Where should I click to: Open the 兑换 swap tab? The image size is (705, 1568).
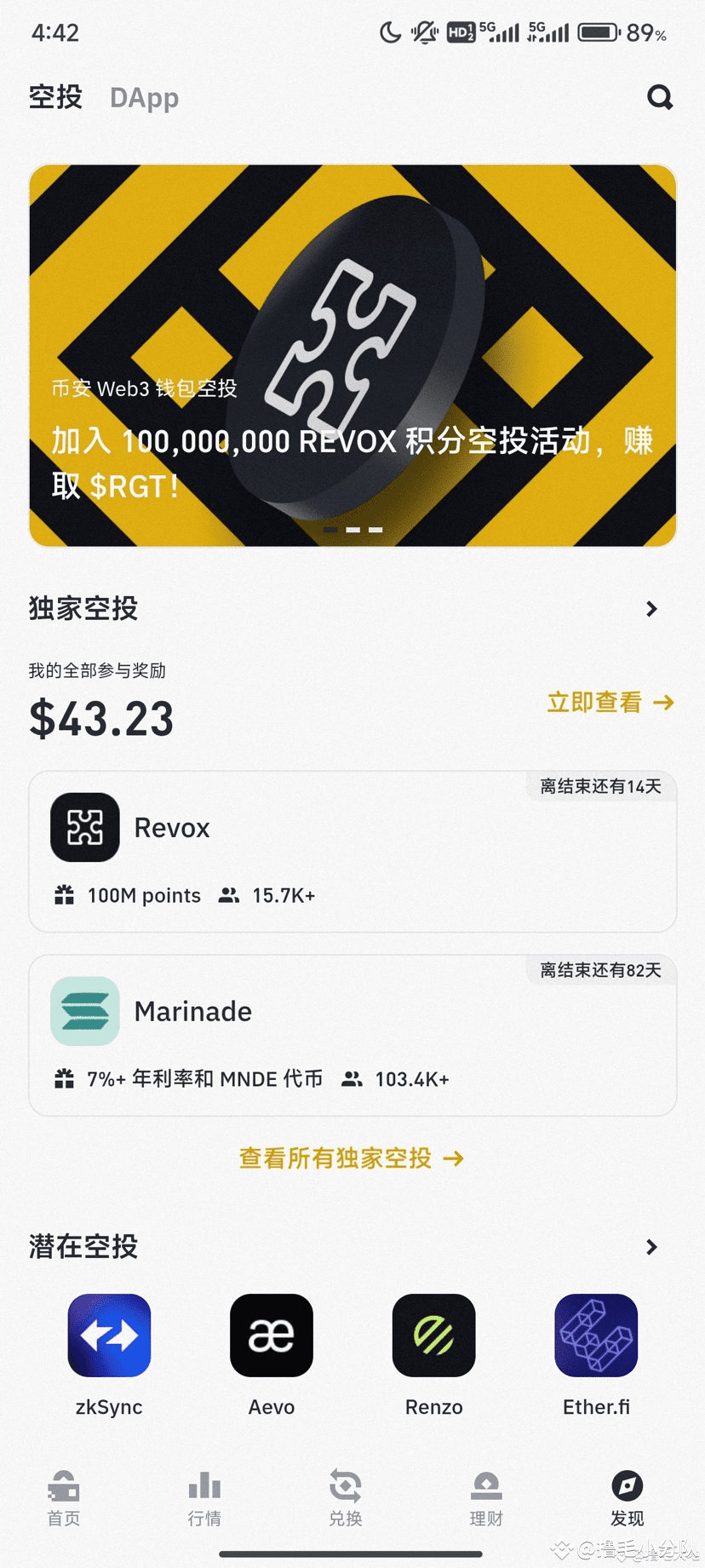coord(346,1499)
